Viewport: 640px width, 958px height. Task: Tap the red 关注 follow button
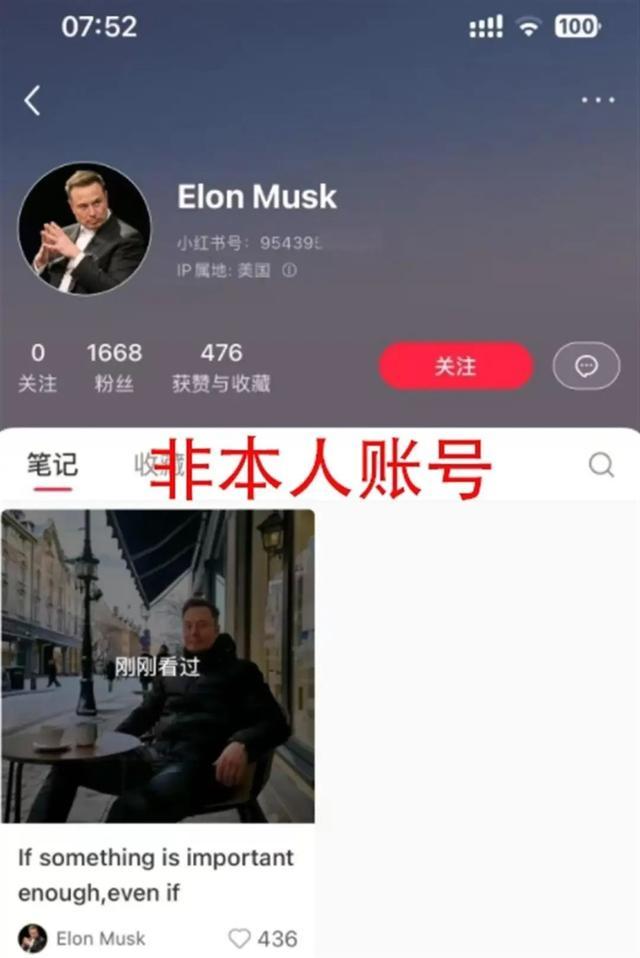pyautogui.click(x=455, y=366)
